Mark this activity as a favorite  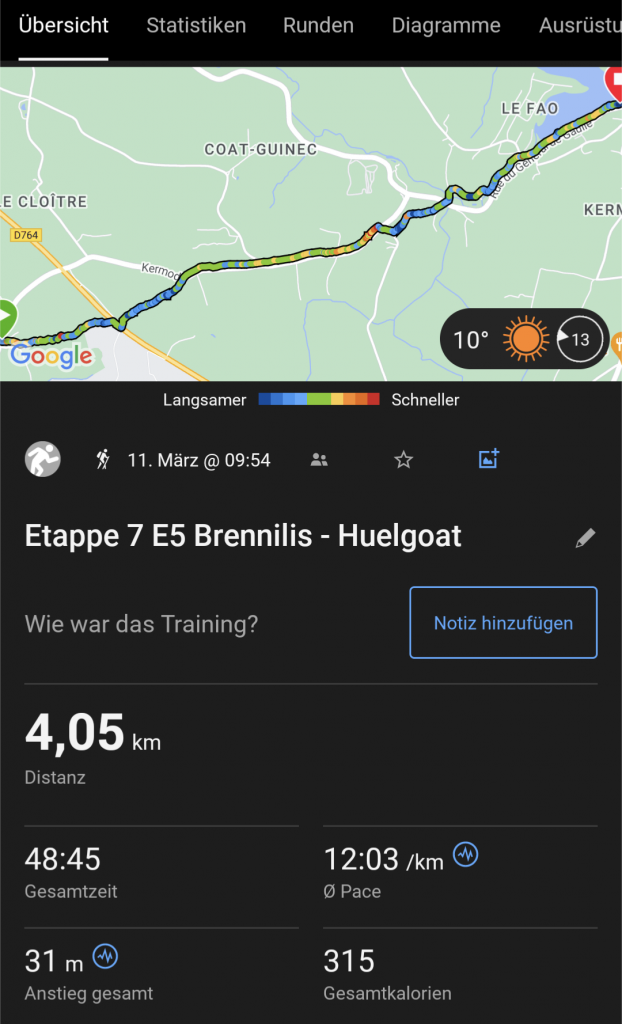[x=403, y=460]
